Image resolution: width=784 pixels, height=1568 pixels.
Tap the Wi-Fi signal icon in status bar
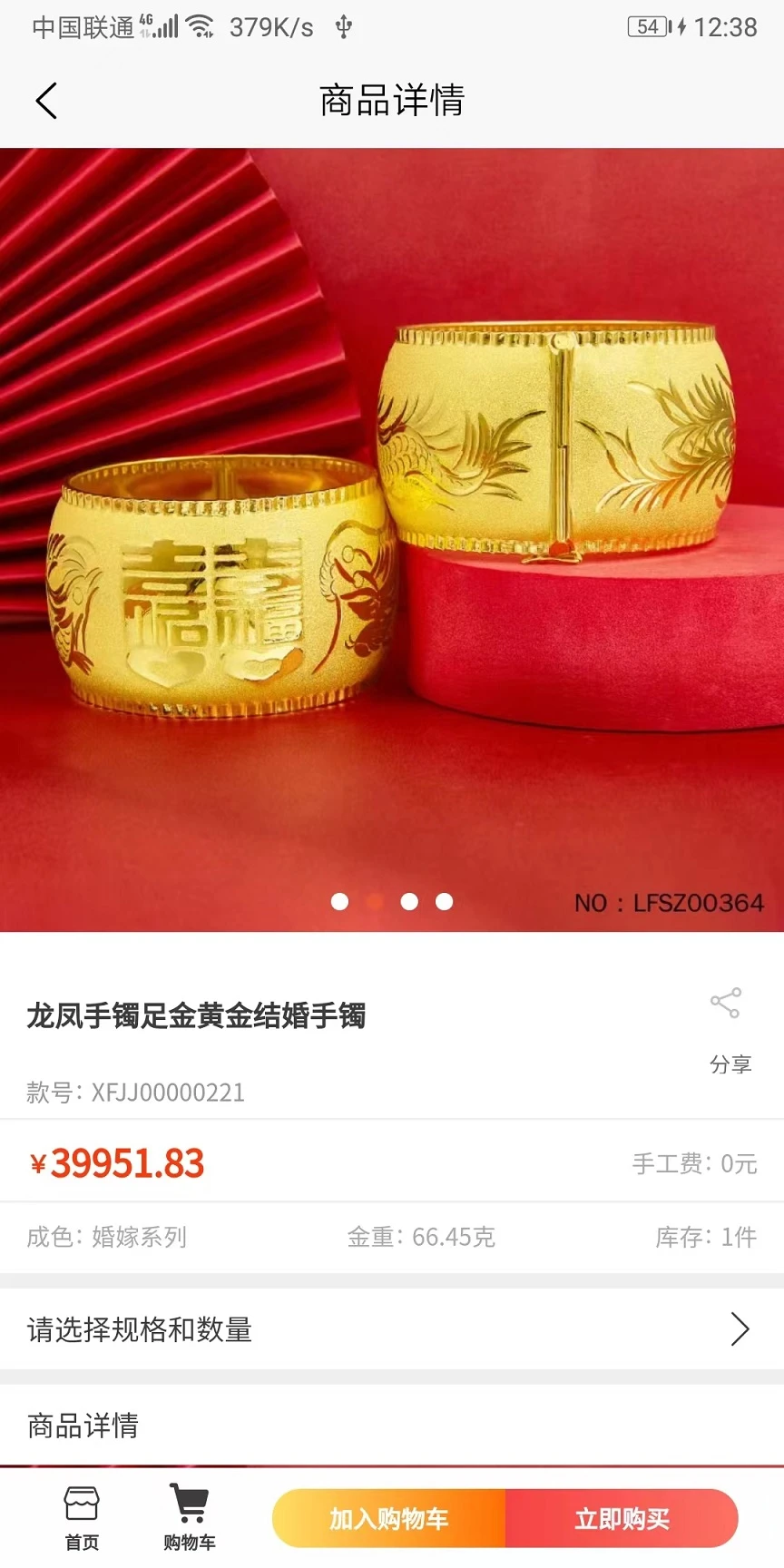200,25
